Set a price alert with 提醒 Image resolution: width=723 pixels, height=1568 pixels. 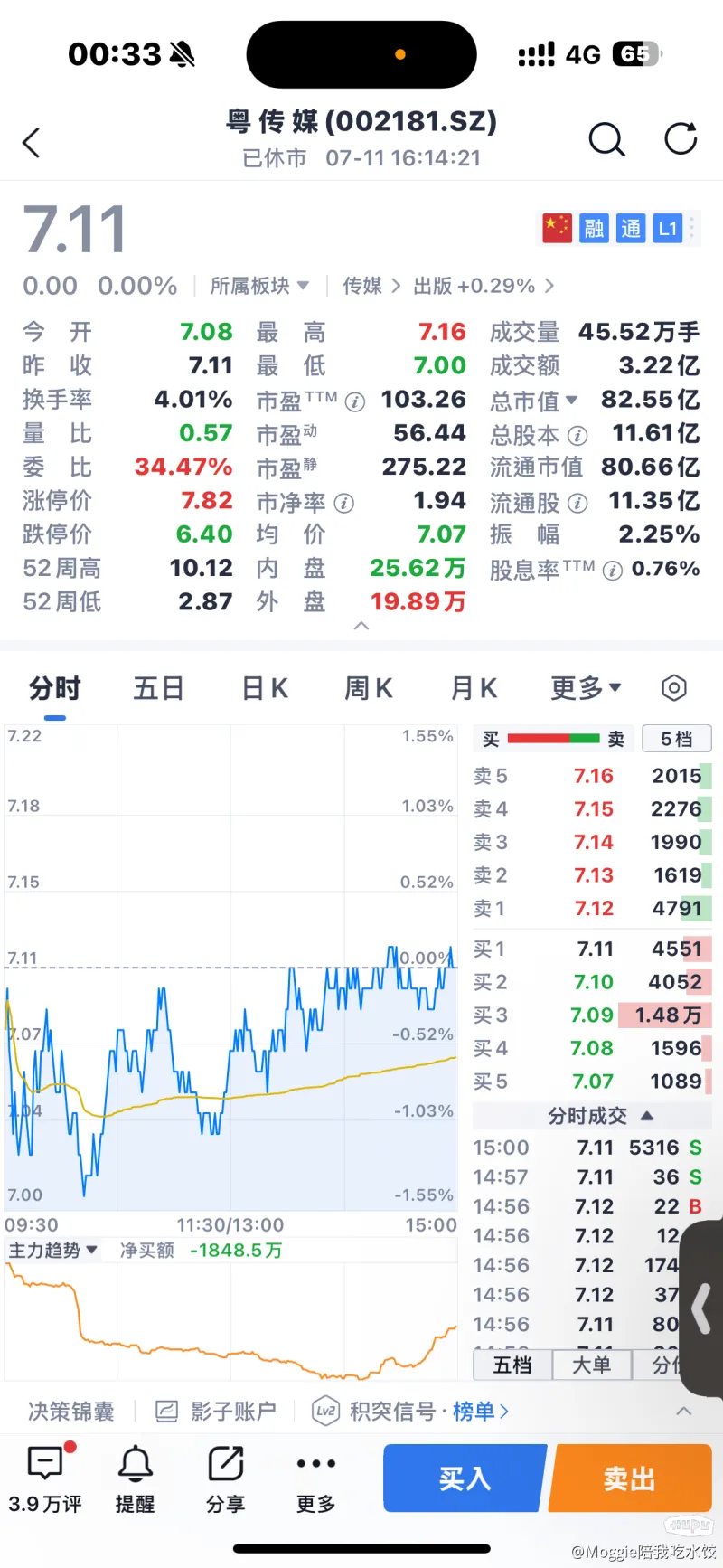click(136, 1478)
